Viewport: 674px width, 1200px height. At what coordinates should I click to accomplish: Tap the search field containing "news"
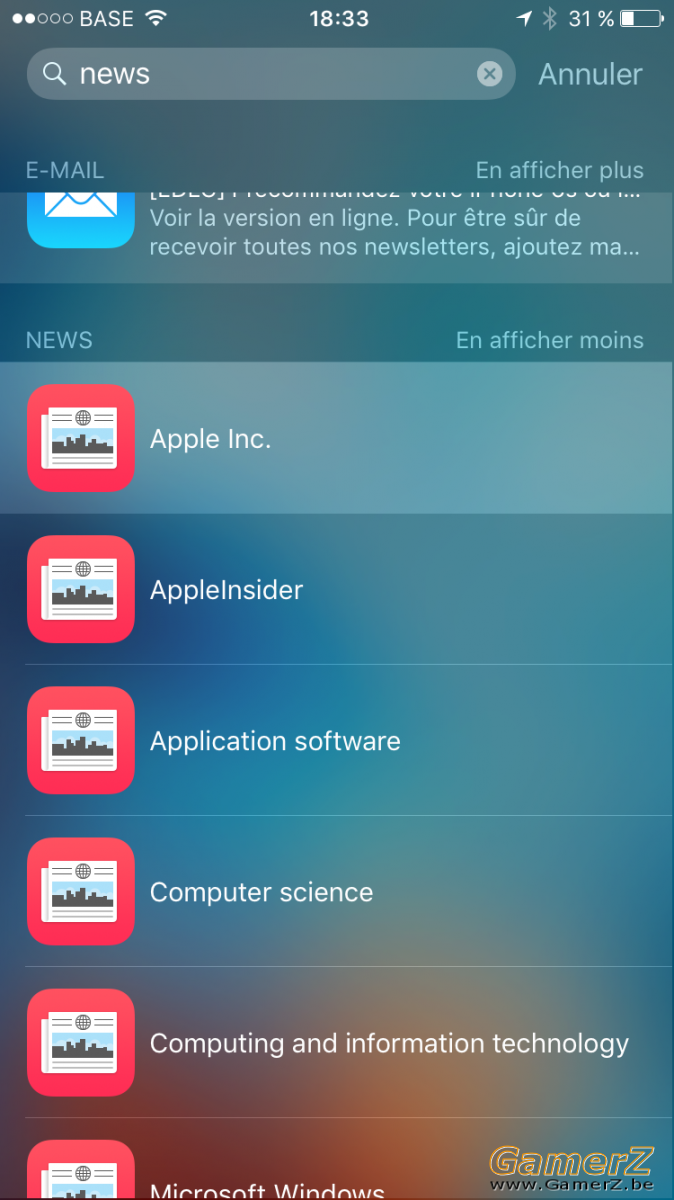tap(270, 74)
